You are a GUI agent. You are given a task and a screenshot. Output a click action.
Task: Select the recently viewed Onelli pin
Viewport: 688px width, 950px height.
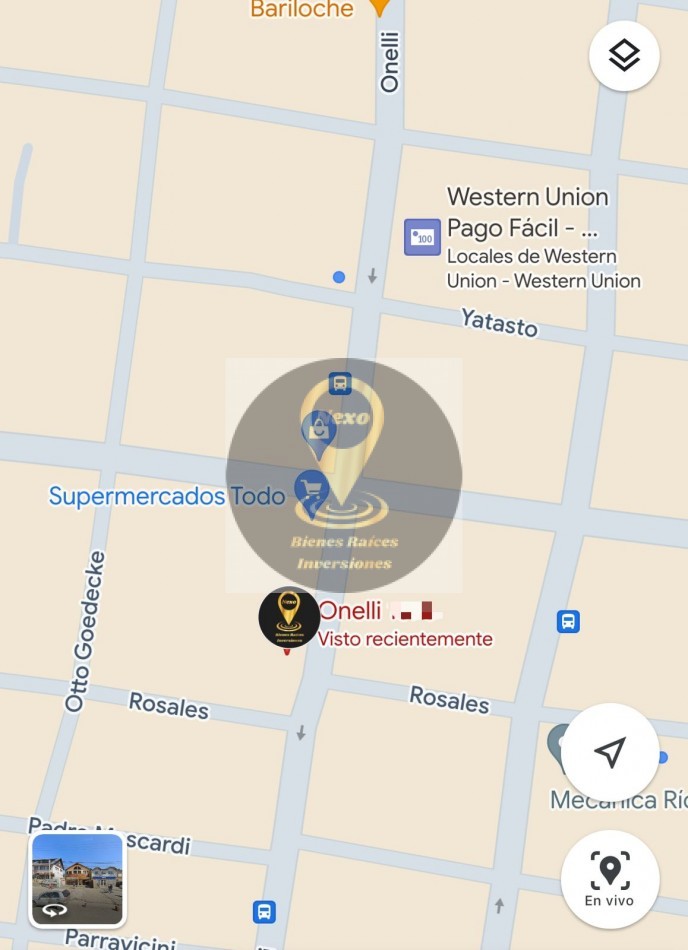pyautogui.click(x=289, y=617)
